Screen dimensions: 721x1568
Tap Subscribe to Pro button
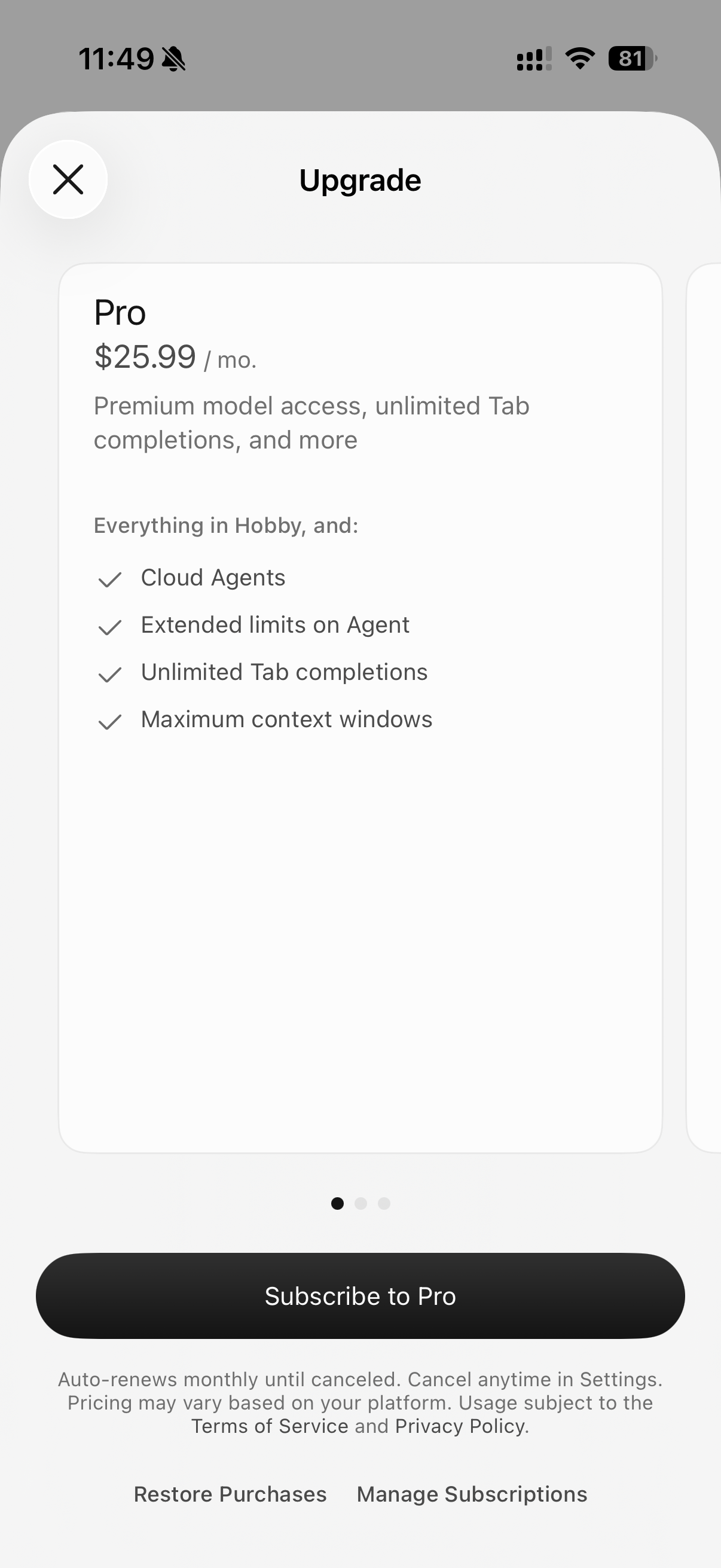tap(360, 1296)
